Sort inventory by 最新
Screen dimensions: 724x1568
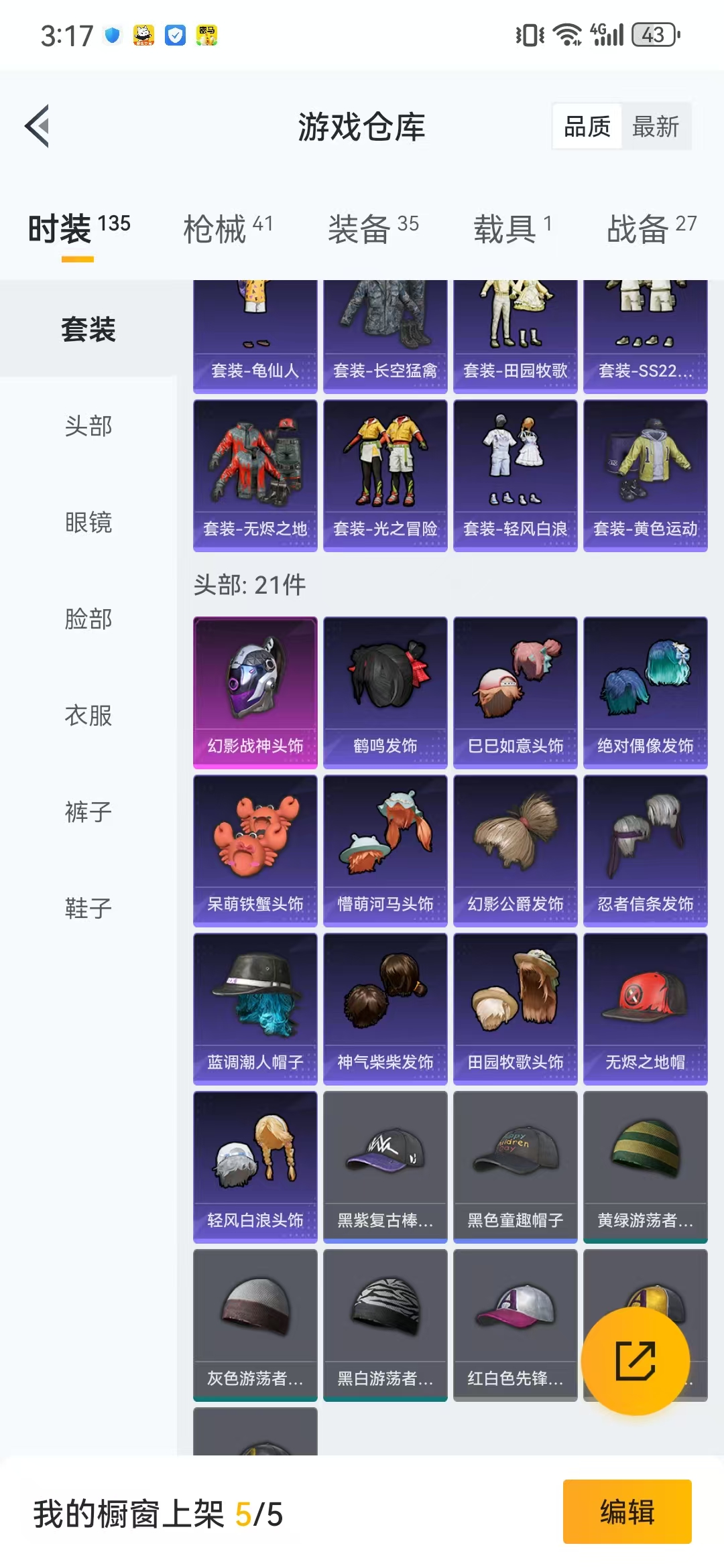(x=656, y=126)
